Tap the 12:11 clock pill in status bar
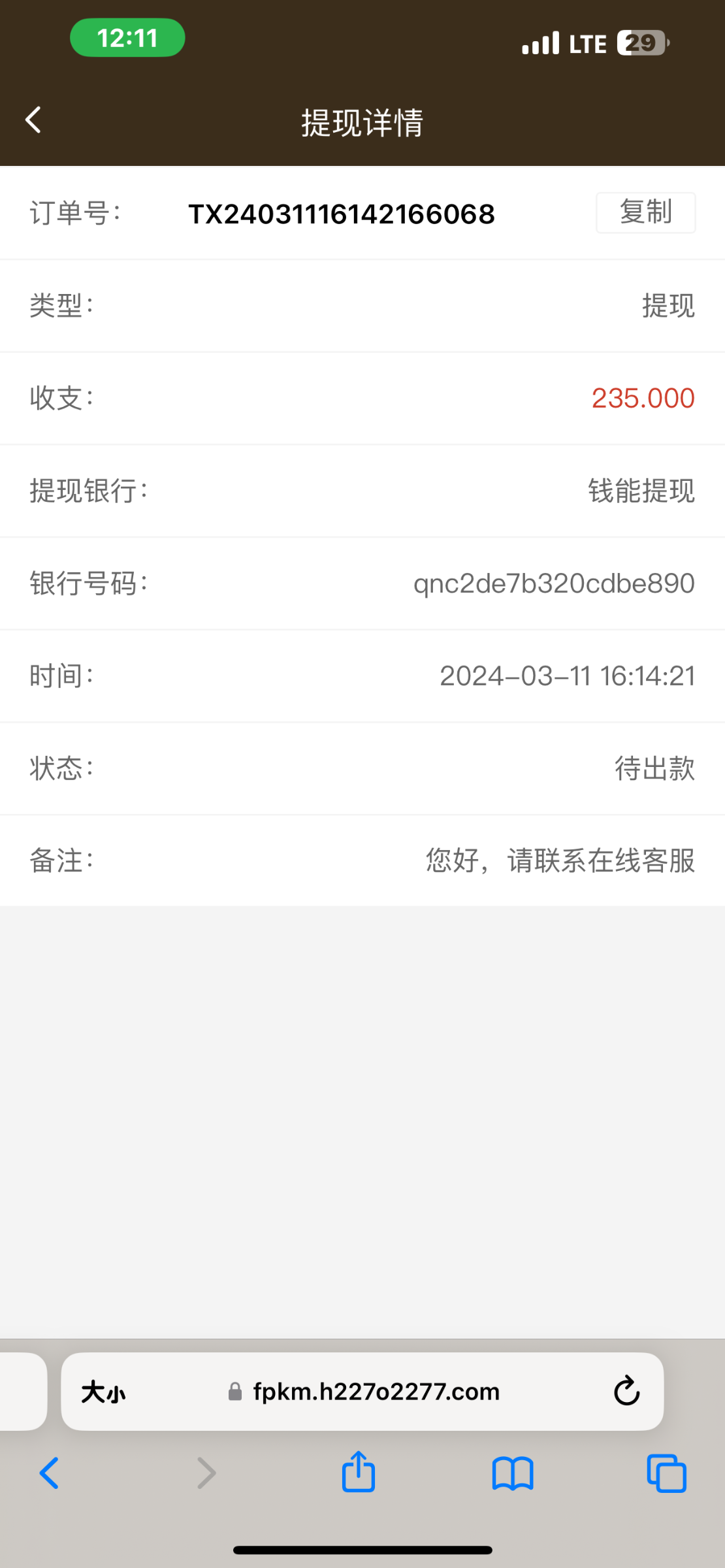 tap(127, 37)
